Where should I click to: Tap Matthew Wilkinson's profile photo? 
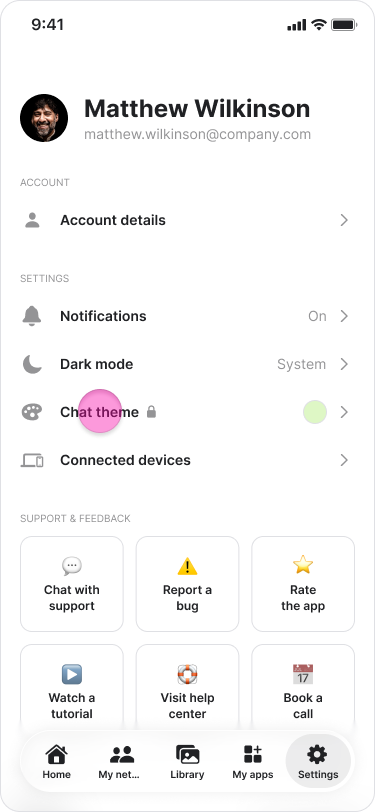pyautogui.click(x=44, y=119)
